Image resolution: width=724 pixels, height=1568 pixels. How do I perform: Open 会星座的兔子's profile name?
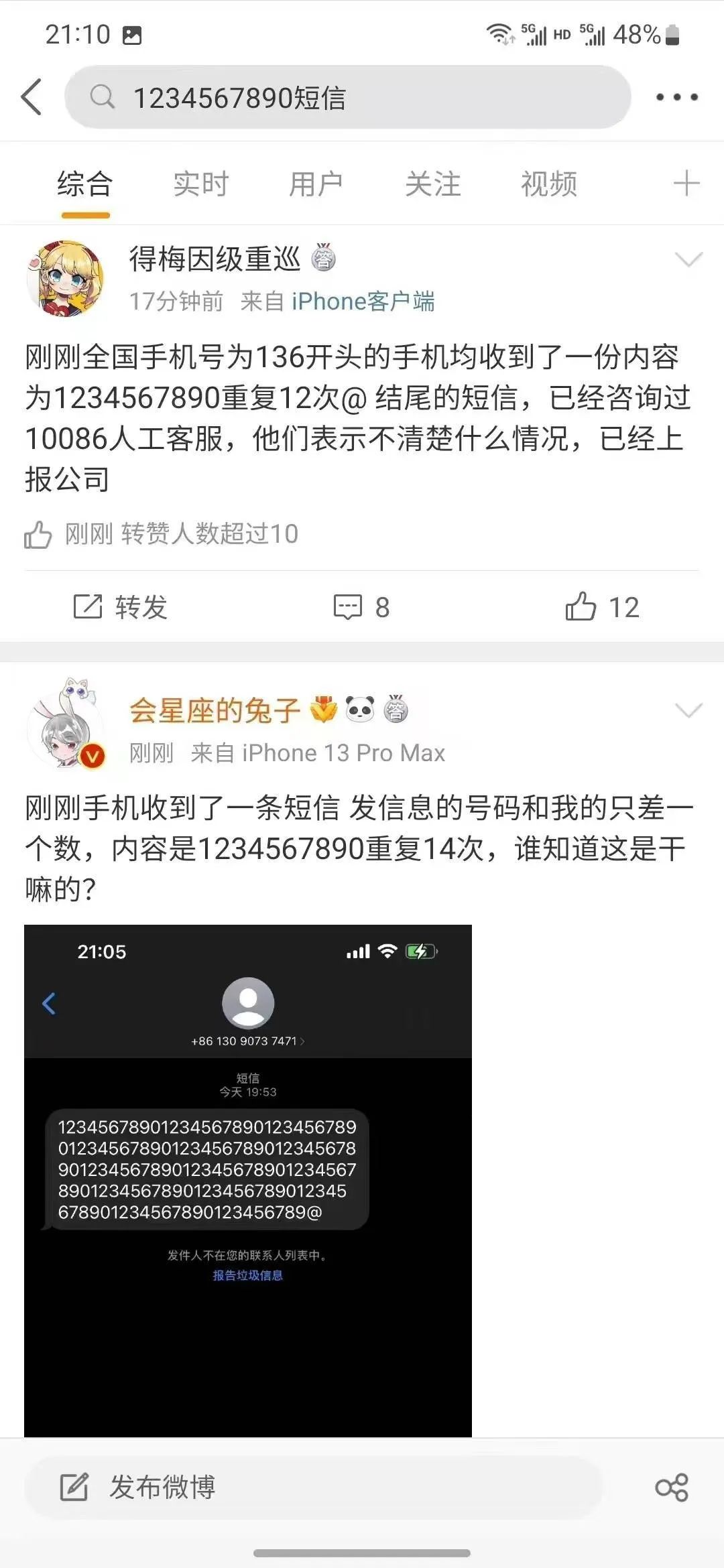[x=215, y=710]
